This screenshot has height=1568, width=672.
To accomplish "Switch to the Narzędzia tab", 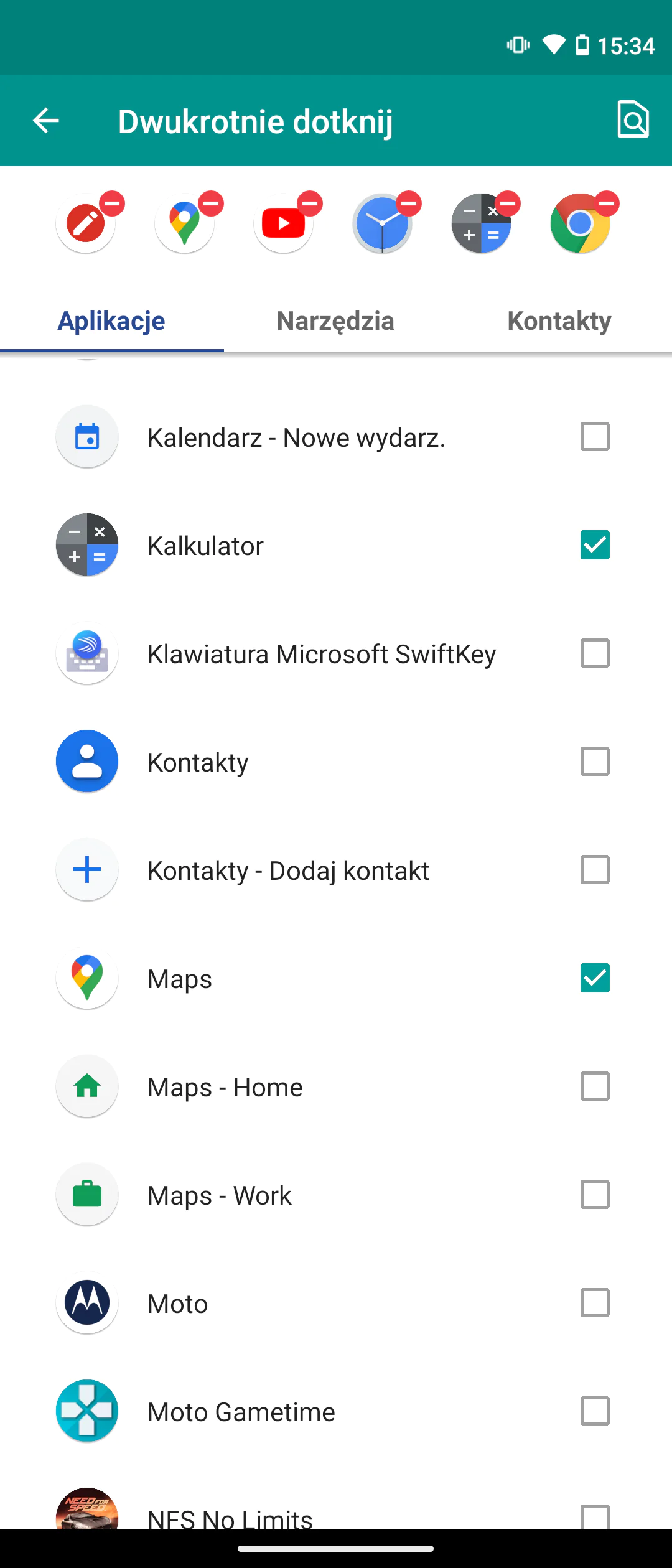I will [335, 321].
